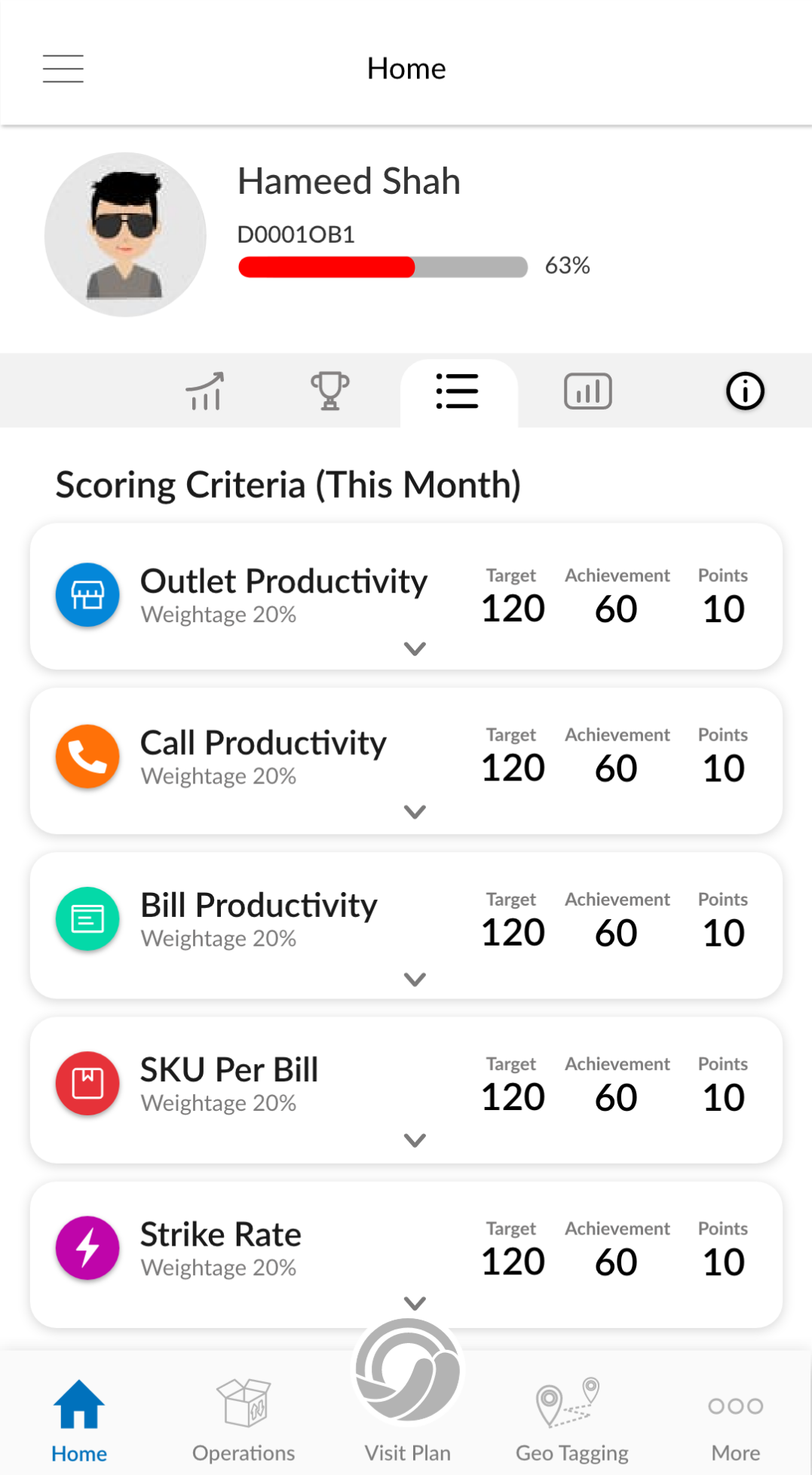Switch to the bar chart tab
Viewport: 812px width, 1475px height.
[587, 391]
